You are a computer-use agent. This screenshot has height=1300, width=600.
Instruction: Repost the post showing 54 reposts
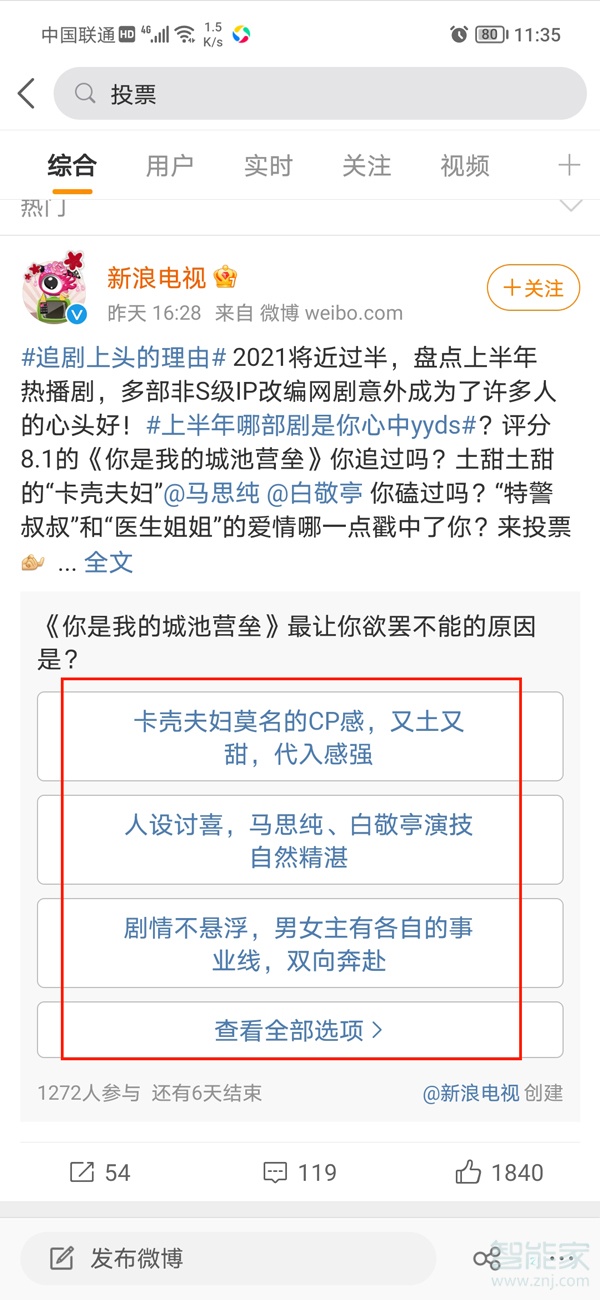100,1172
